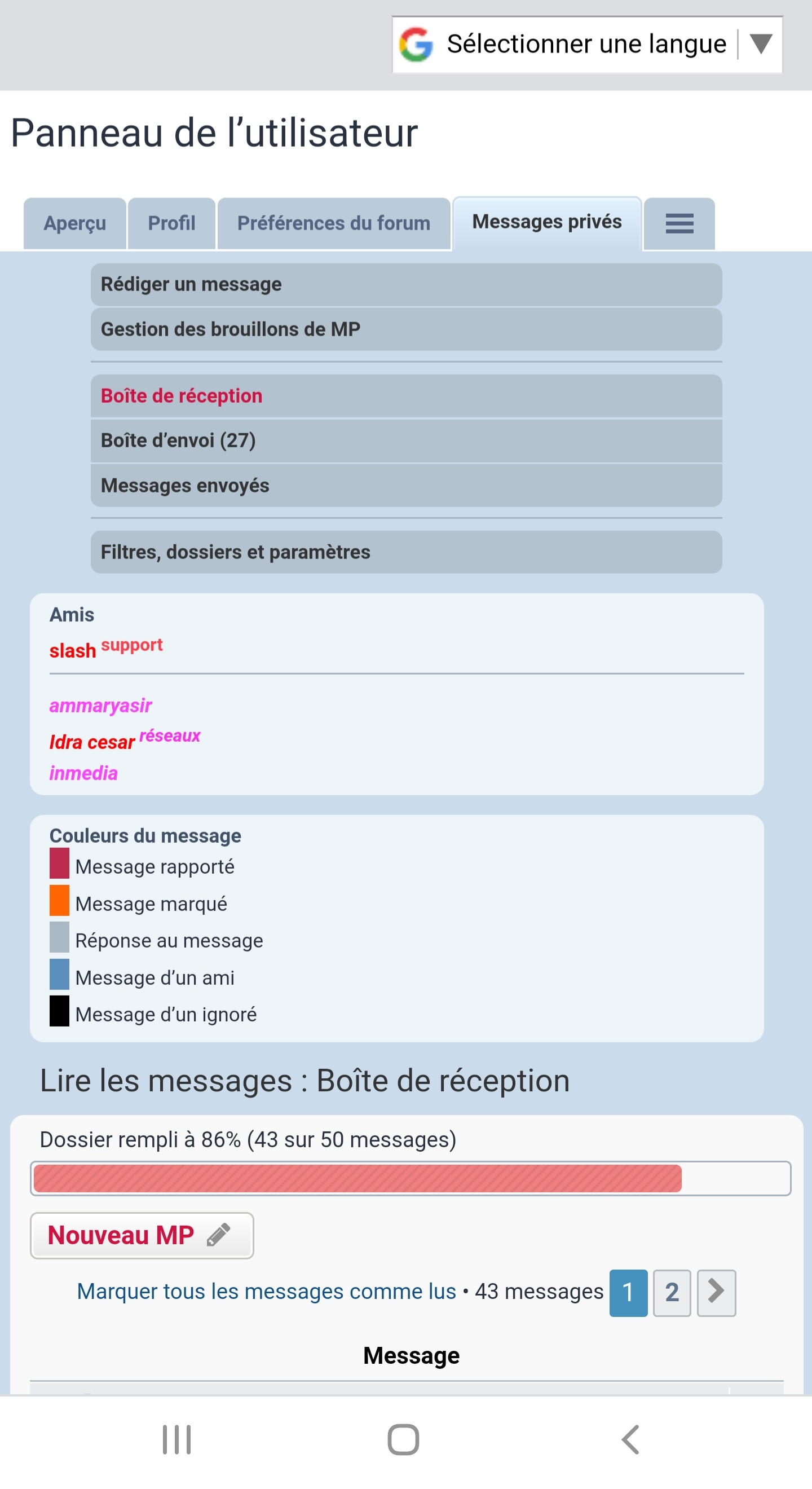Open Filtres, dossiers et paramètres

pos(405,552)
